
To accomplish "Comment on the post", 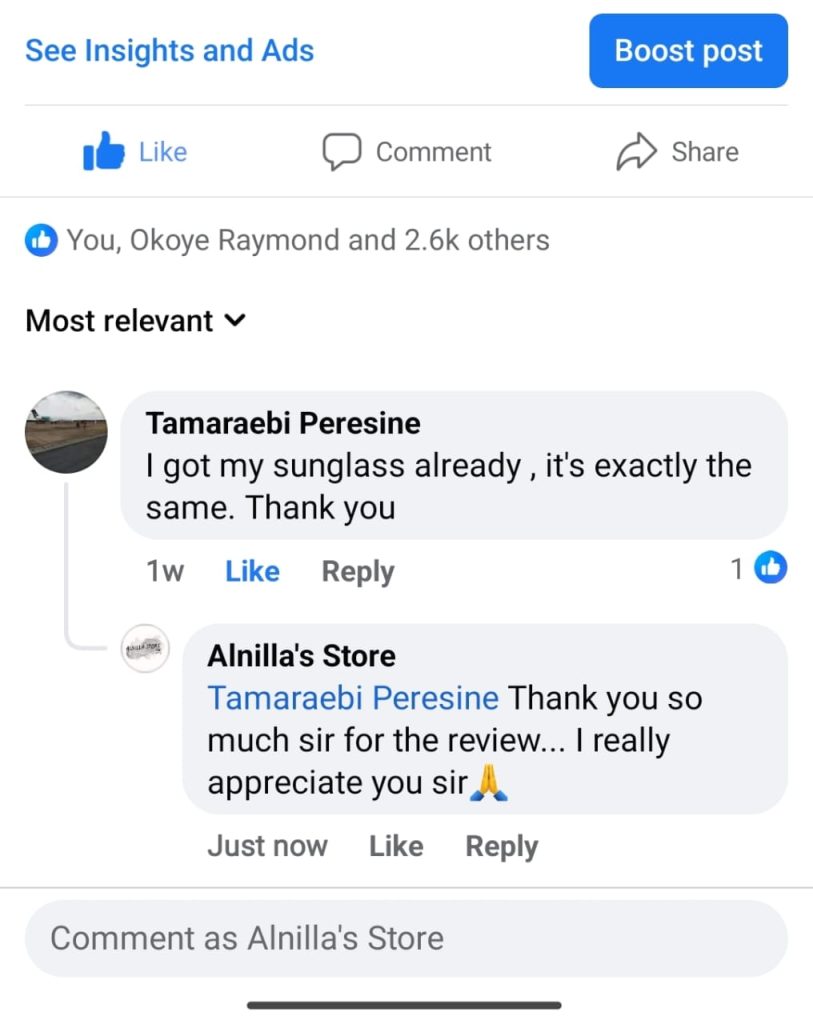I will 406,152.
